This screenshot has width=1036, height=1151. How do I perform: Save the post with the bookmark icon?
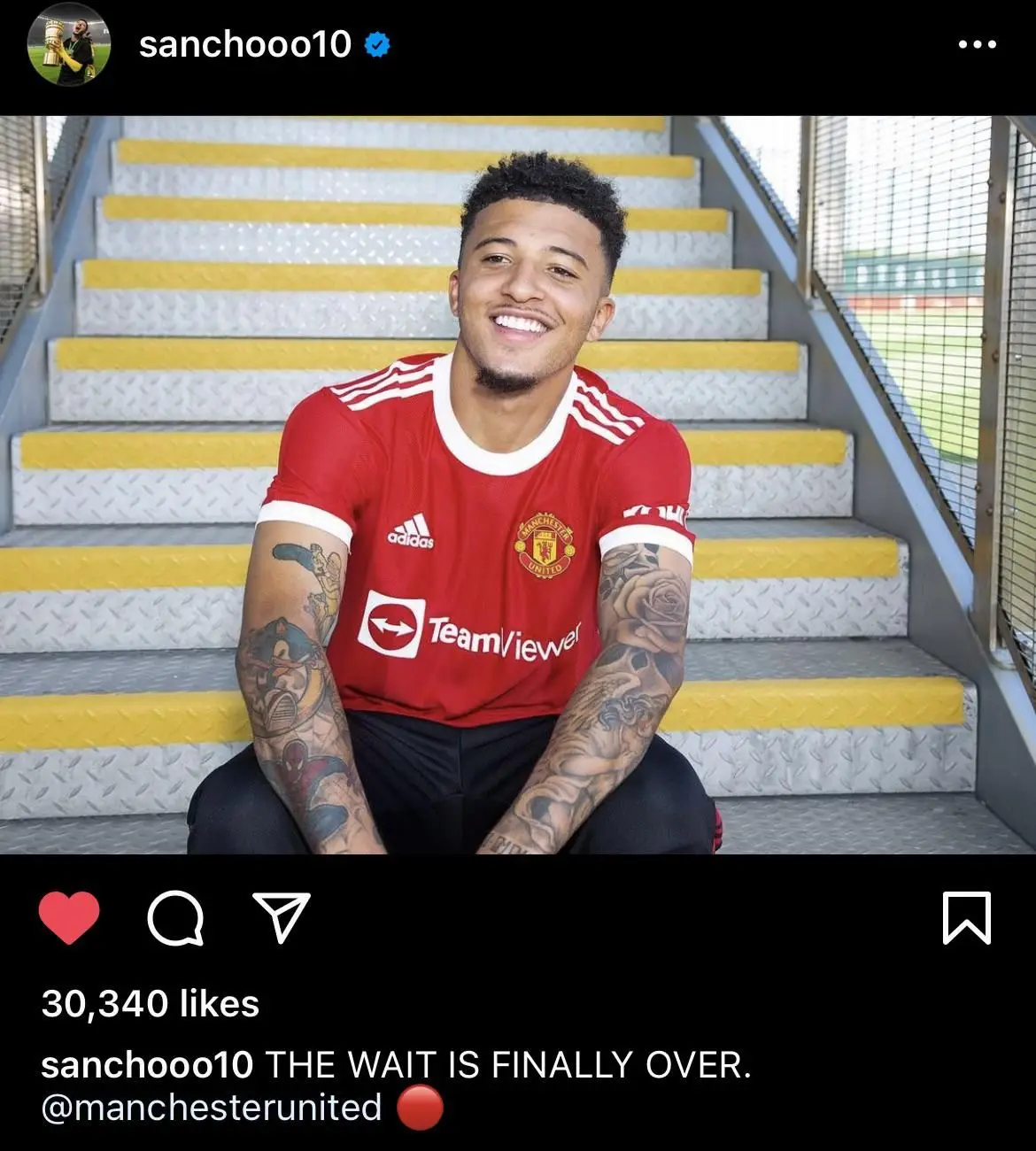pyautogui.click(x=965, y=918)
